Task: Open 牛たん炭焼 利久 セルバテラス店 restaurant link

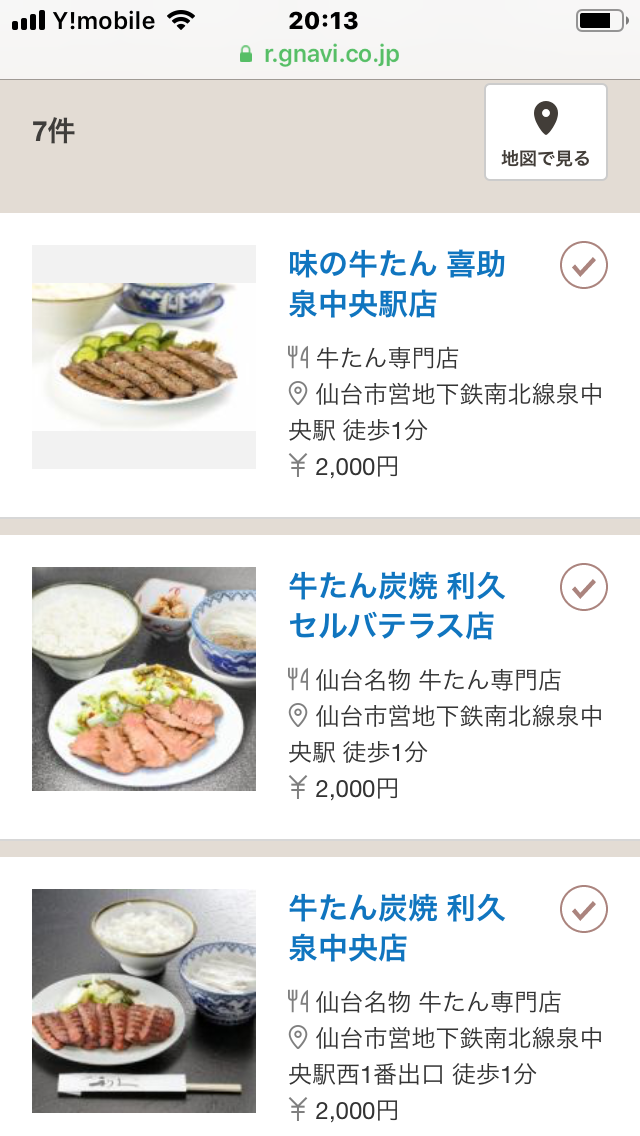Action: [x=396, y=606]
